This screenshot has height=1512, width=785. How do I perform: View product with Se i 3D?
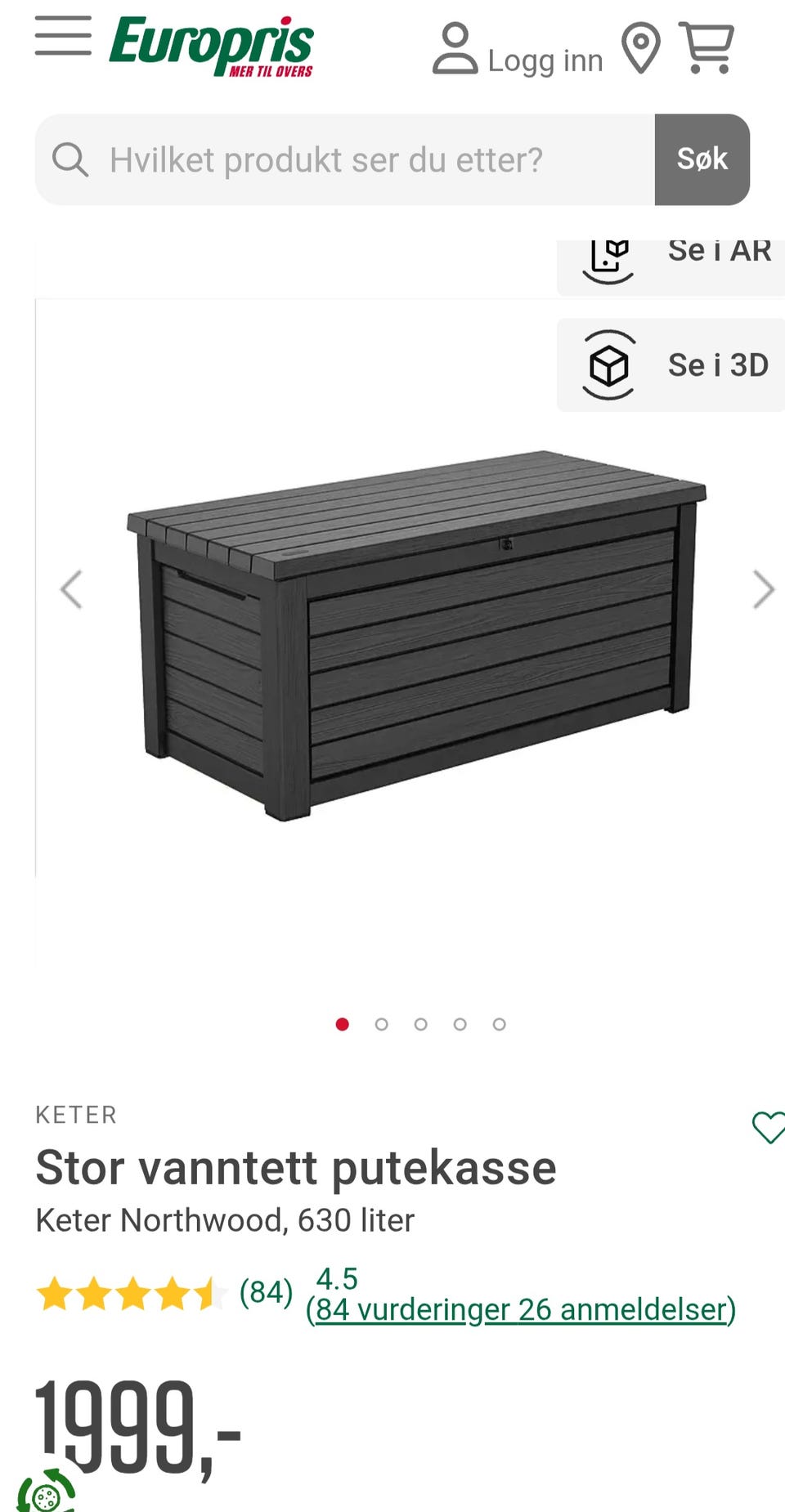[671, 365]
